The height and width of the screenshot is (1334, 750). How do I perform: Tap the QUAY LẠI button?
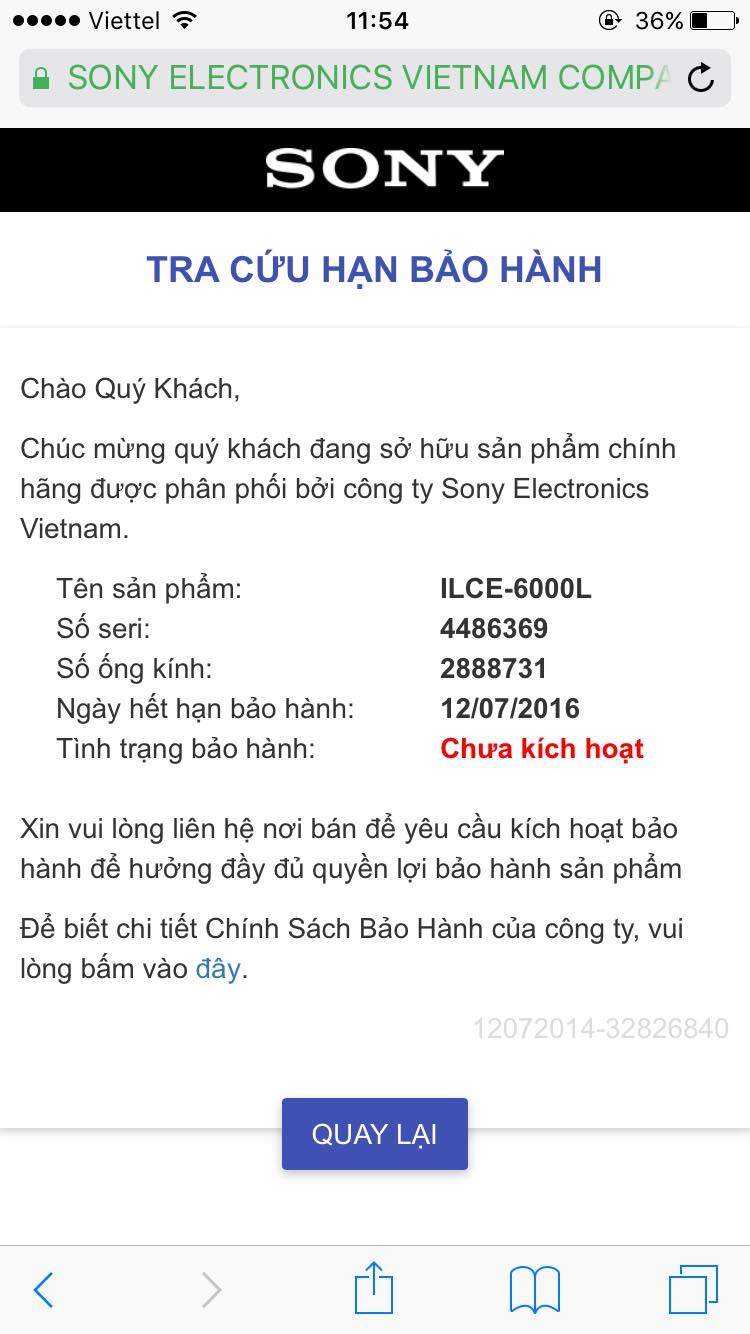[x=374, y=1134]
